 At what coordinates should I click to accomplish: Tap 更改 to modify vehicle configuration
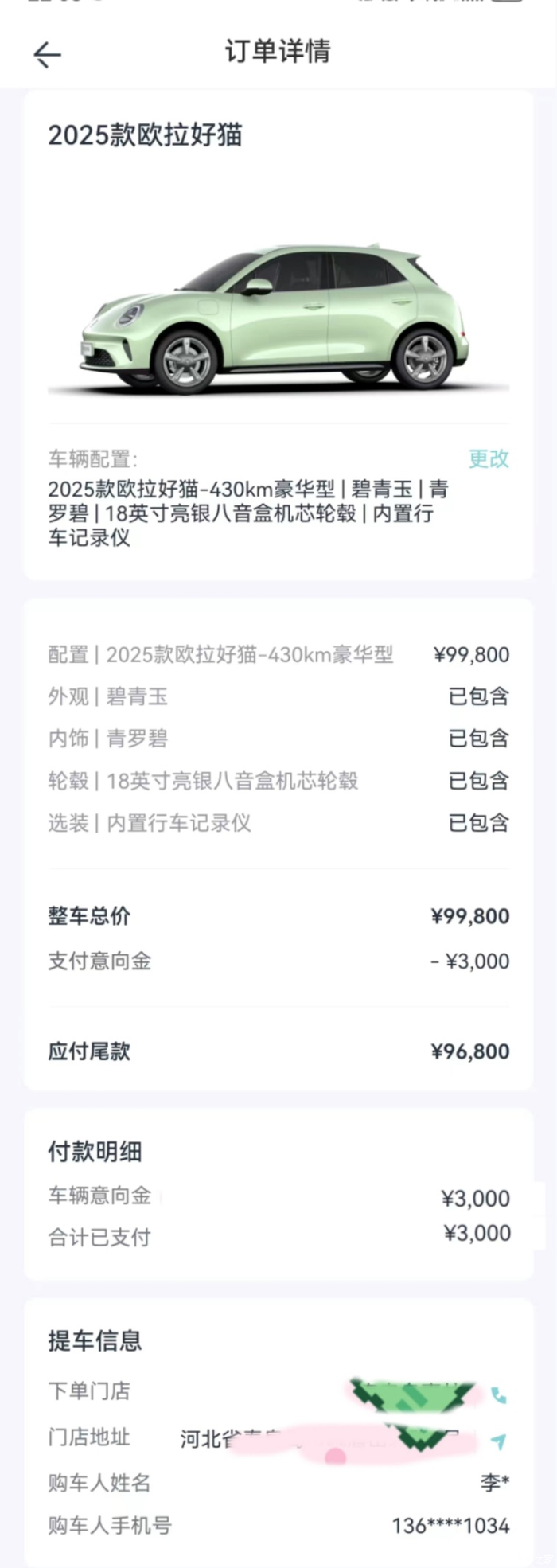pos(488,458)
